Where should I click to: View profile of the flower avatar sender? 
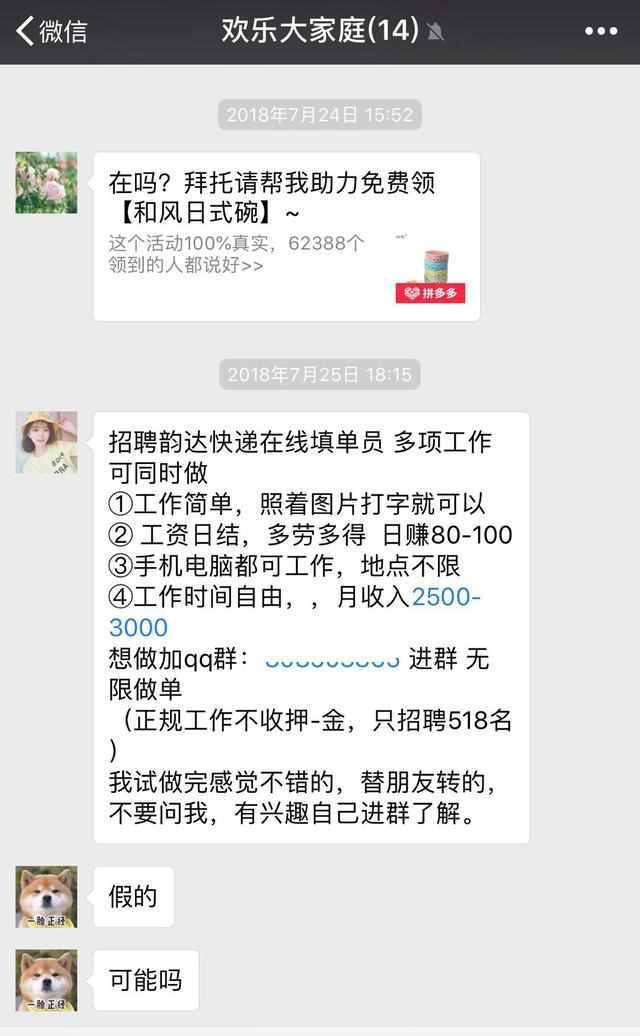pos(46,183)
